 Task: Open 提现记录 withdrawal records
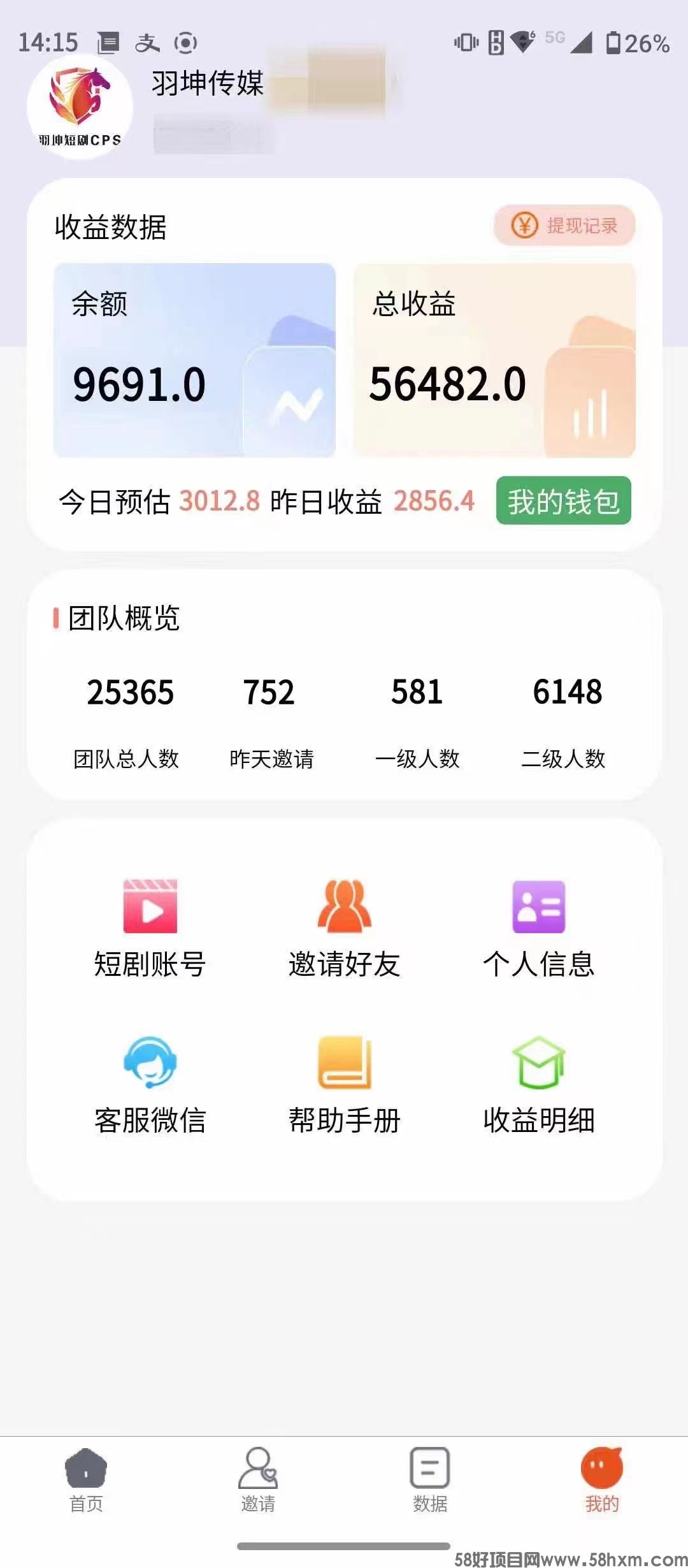pos(564,226)
